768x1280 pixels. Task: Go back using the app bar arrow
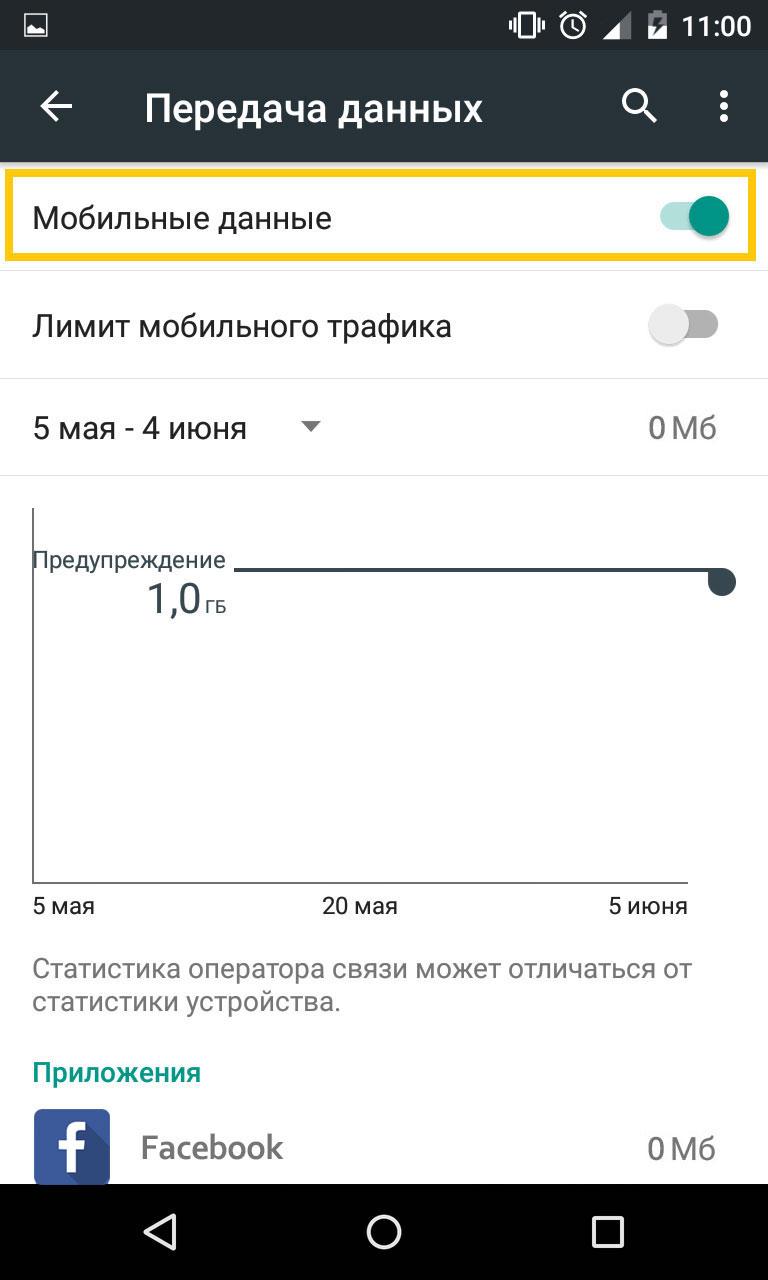[x=56, y=106]
